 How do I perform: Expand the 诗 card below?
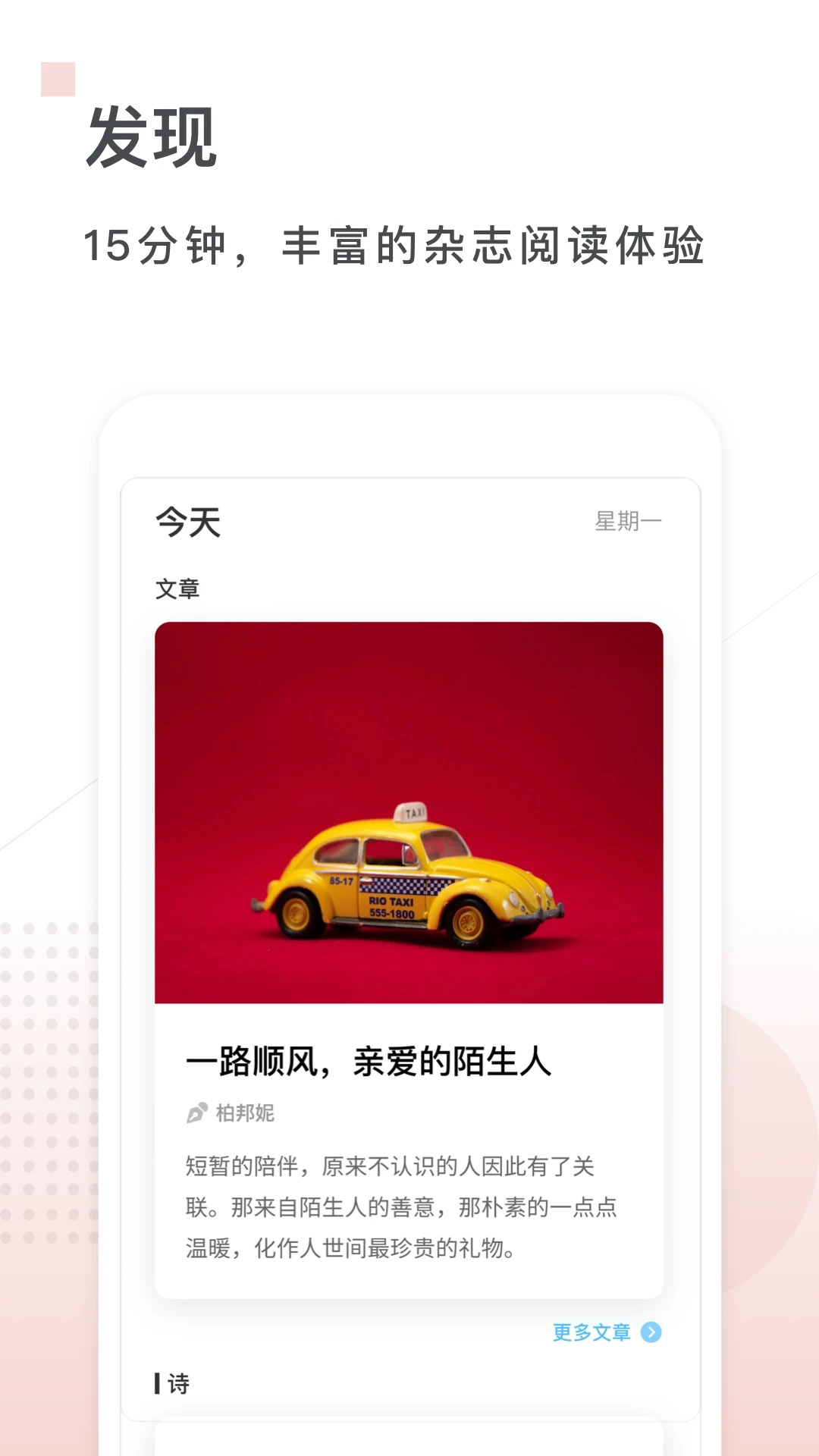[x=409, y=1441]
